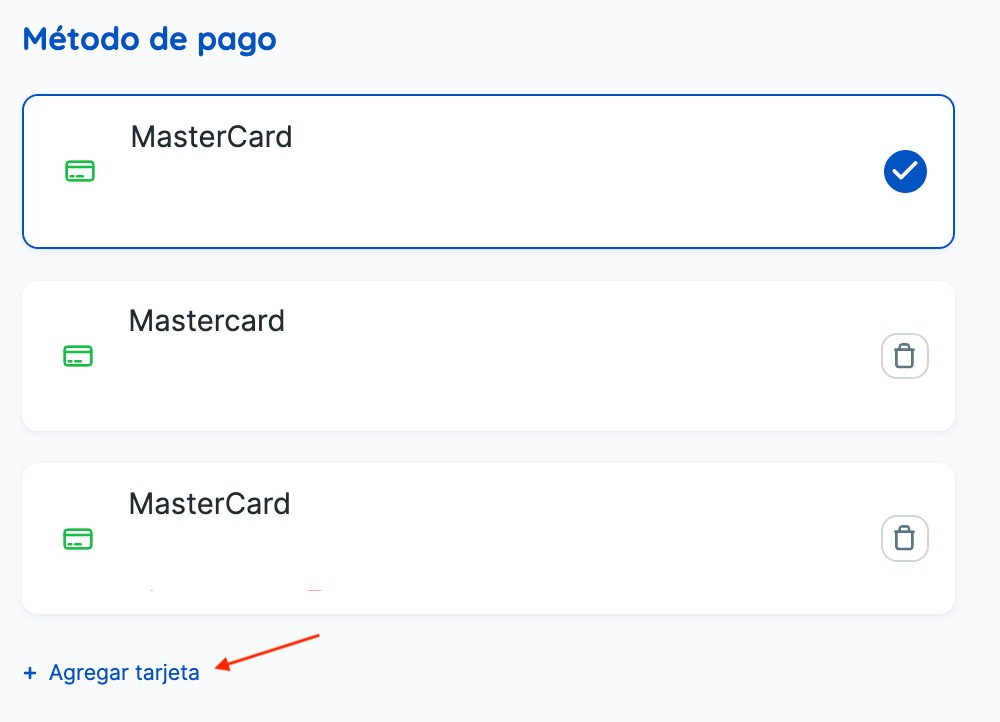Tap the blue checkmark on the selected card
Image resolution: width=1000 pixels, height=722 pixels.
point(905,172)
